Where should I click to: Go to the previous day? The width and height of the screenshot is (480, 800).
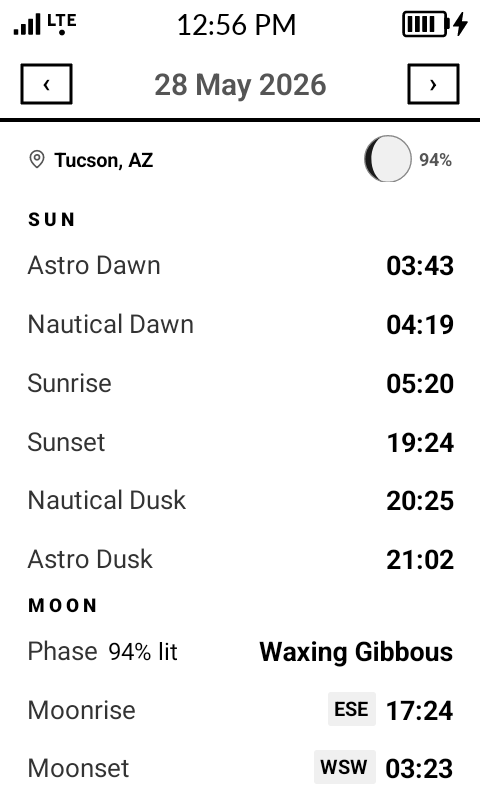point(46,84)
